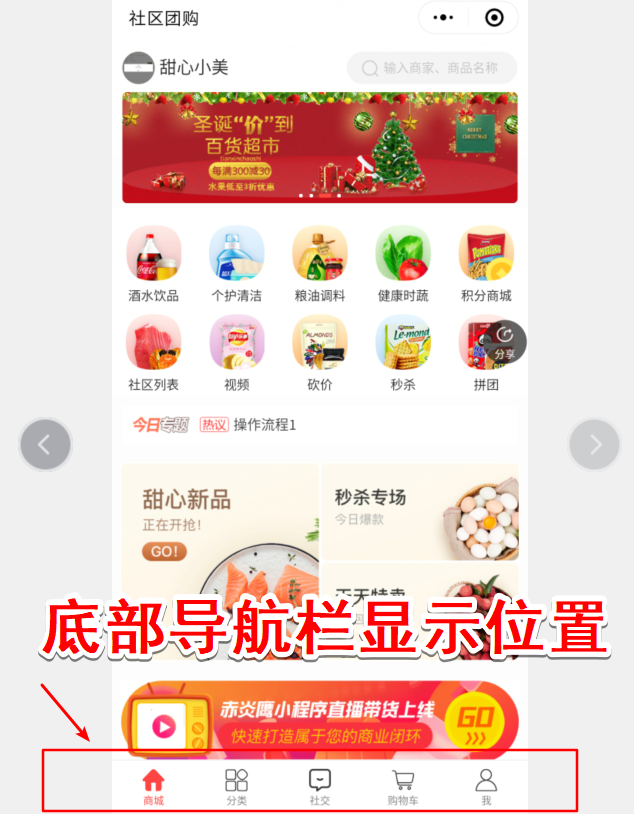Share the page via the 分享 button

[505, 342]
